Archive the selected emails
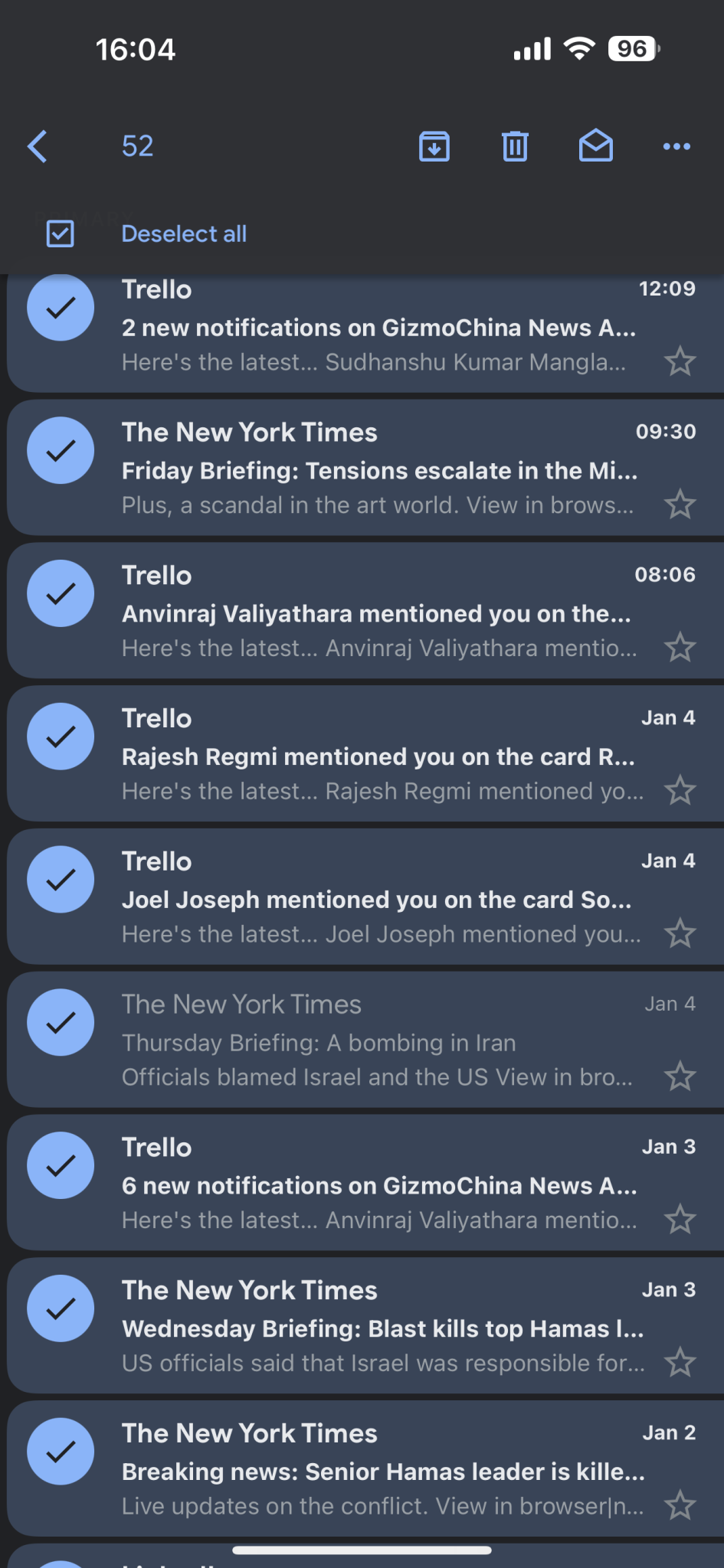This screenshot has height=1568, width=724. (434, 146)
